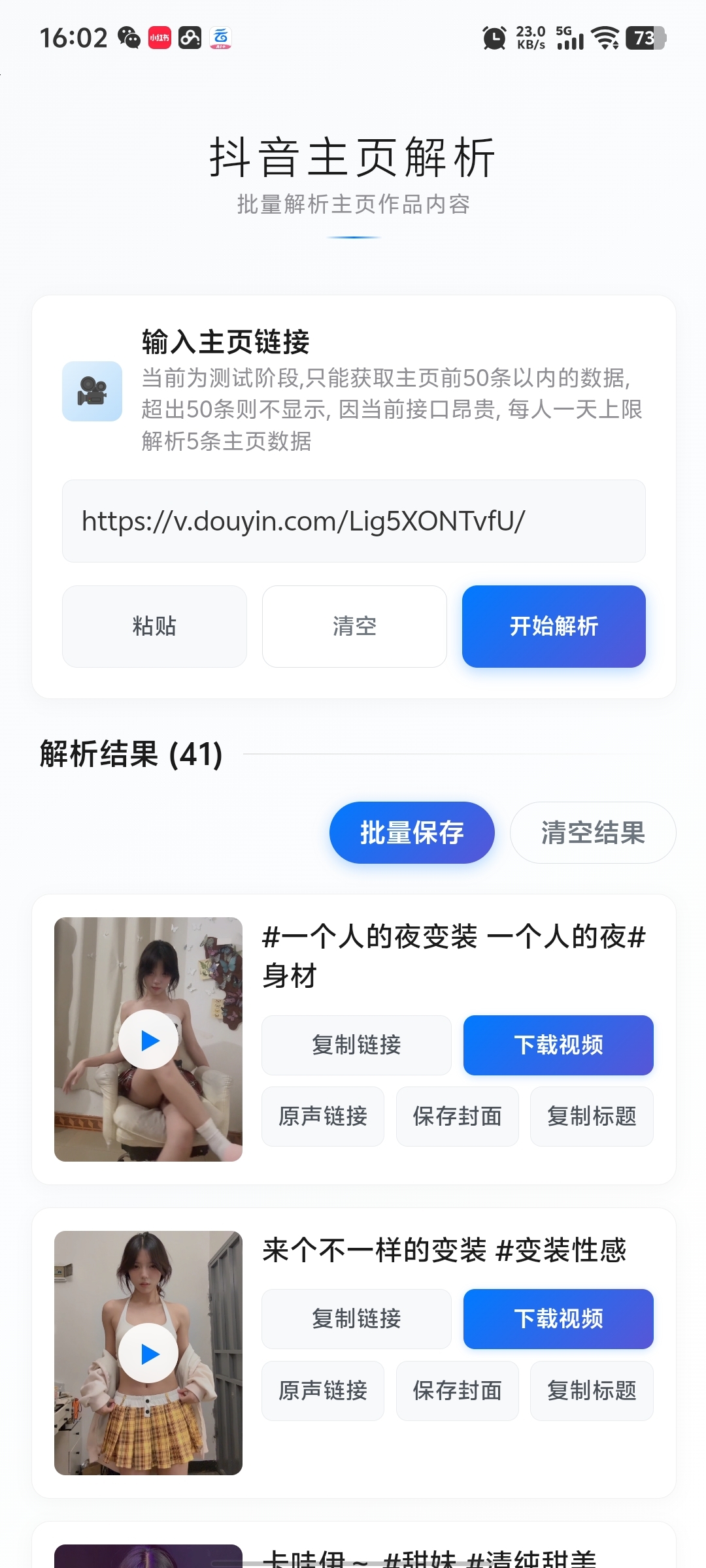The image size is (706, 1568).
Task: Play the 来个不一样的变装 video thumbnail
Action: [x=148, y=1353]
